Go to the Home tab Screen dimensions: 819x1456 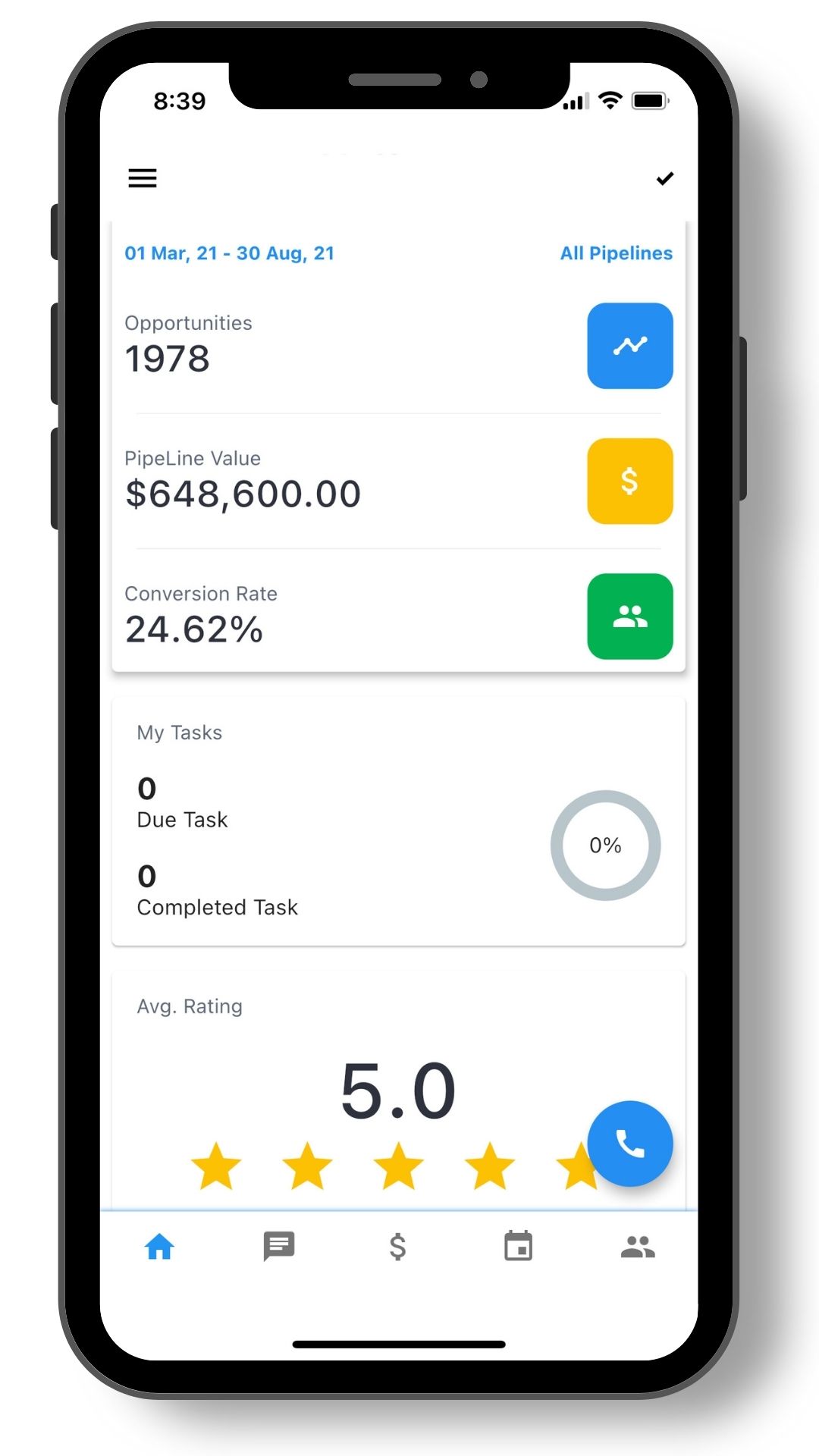pos(159,1247)
